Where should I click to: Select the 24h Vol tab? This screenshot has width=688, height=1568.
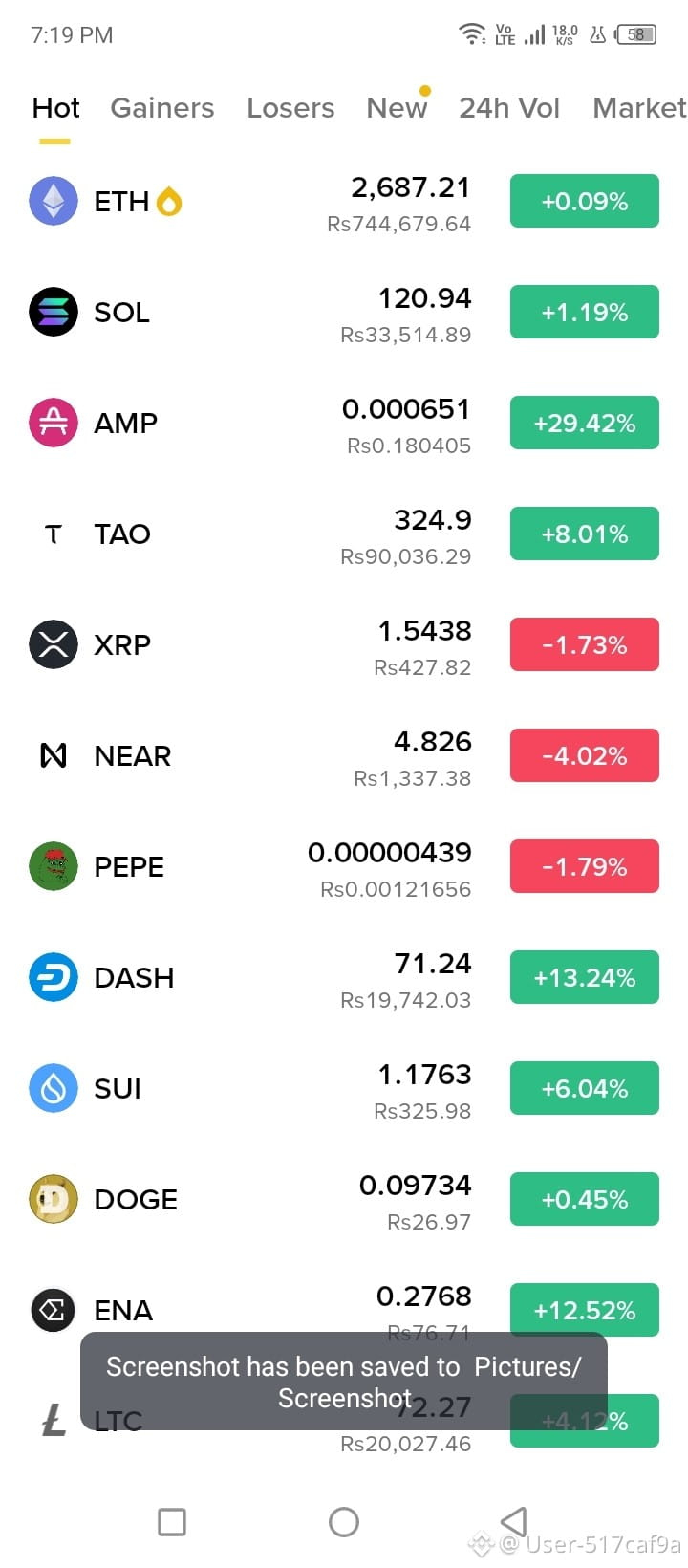pyautogui.click(x=509, y=108)
